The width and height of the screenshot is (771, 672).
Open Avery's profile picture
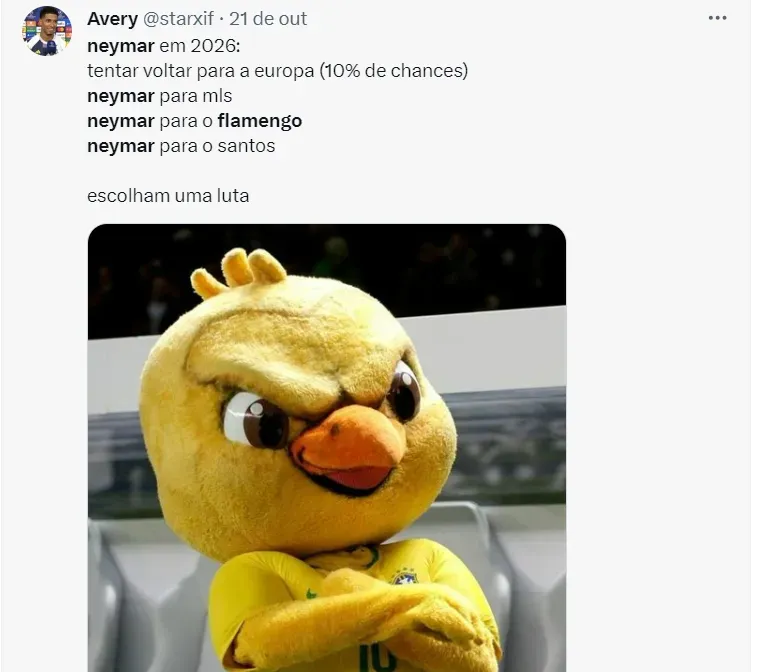coord(47,31)
